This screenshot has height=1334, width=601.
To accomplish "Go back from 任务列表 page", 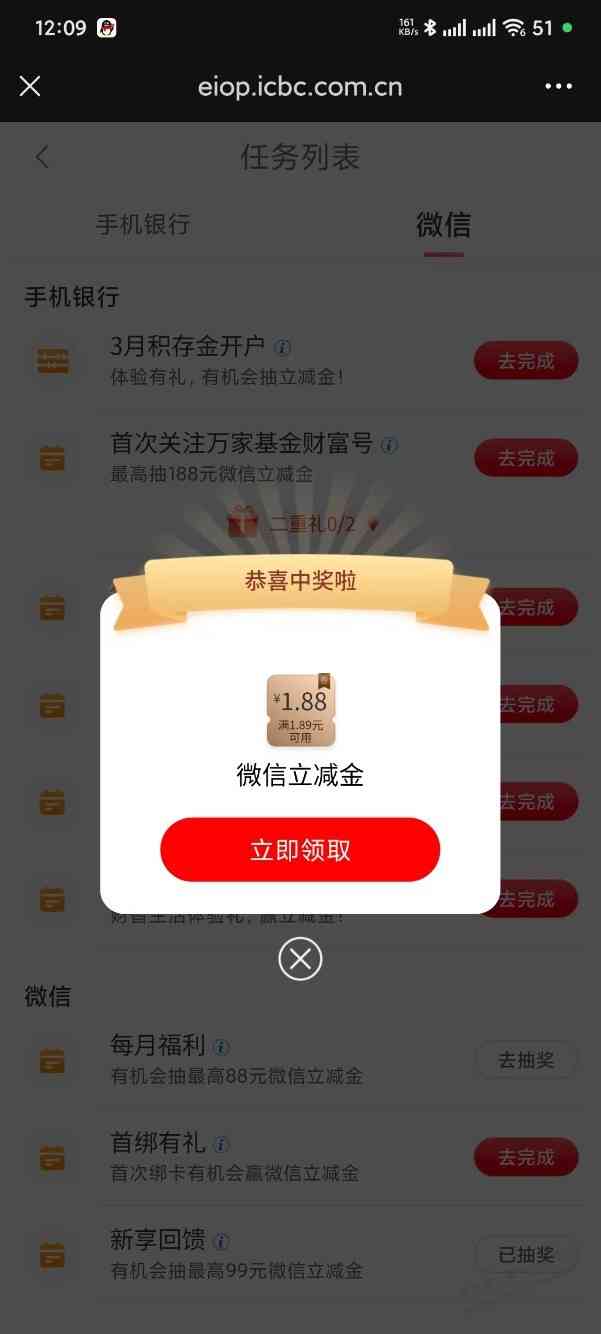I will pyautogui.click(x=42, y=157).
